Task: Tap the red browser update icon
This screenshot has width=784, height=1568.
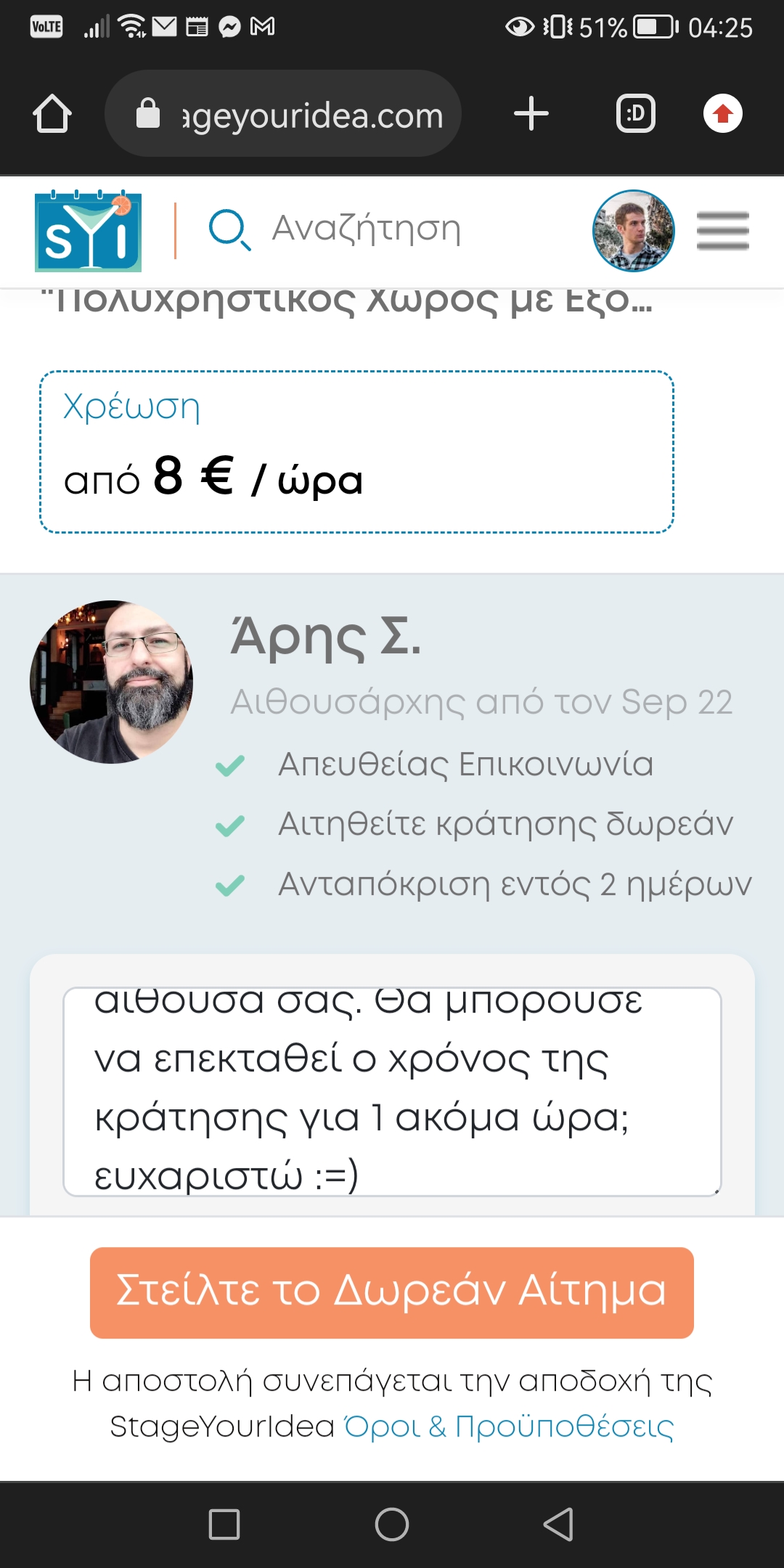Action: (x=722, y=114)
